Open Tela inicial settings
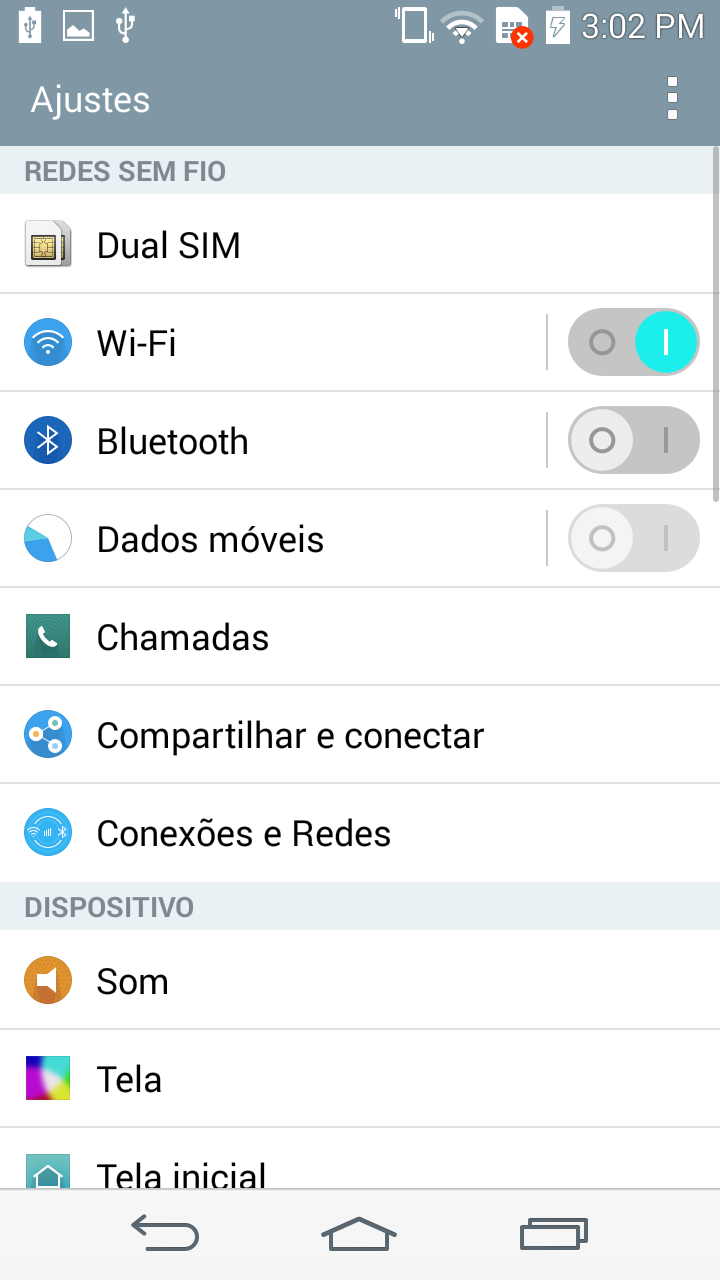The width and height of the screenshot is (720, 1280). (x=360, y=1159)
